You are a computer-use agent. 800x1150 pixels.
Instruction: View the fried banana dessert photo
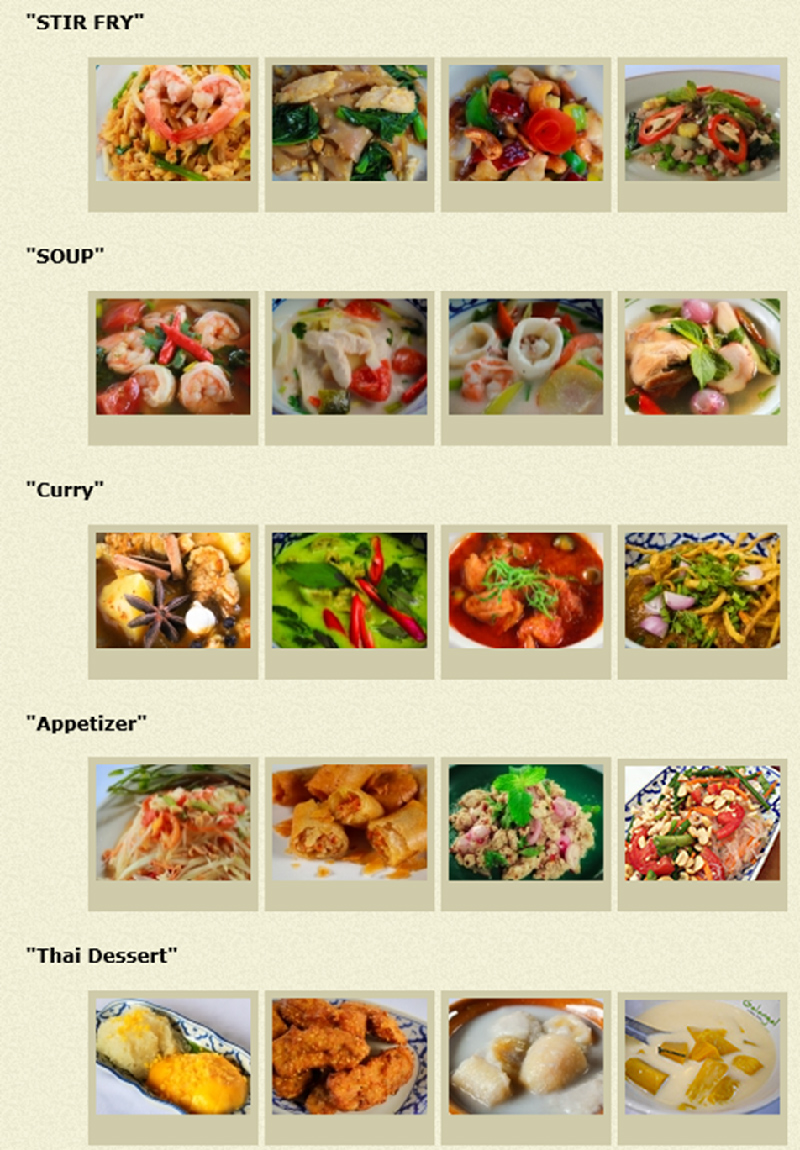click(x=349, y=1056)
